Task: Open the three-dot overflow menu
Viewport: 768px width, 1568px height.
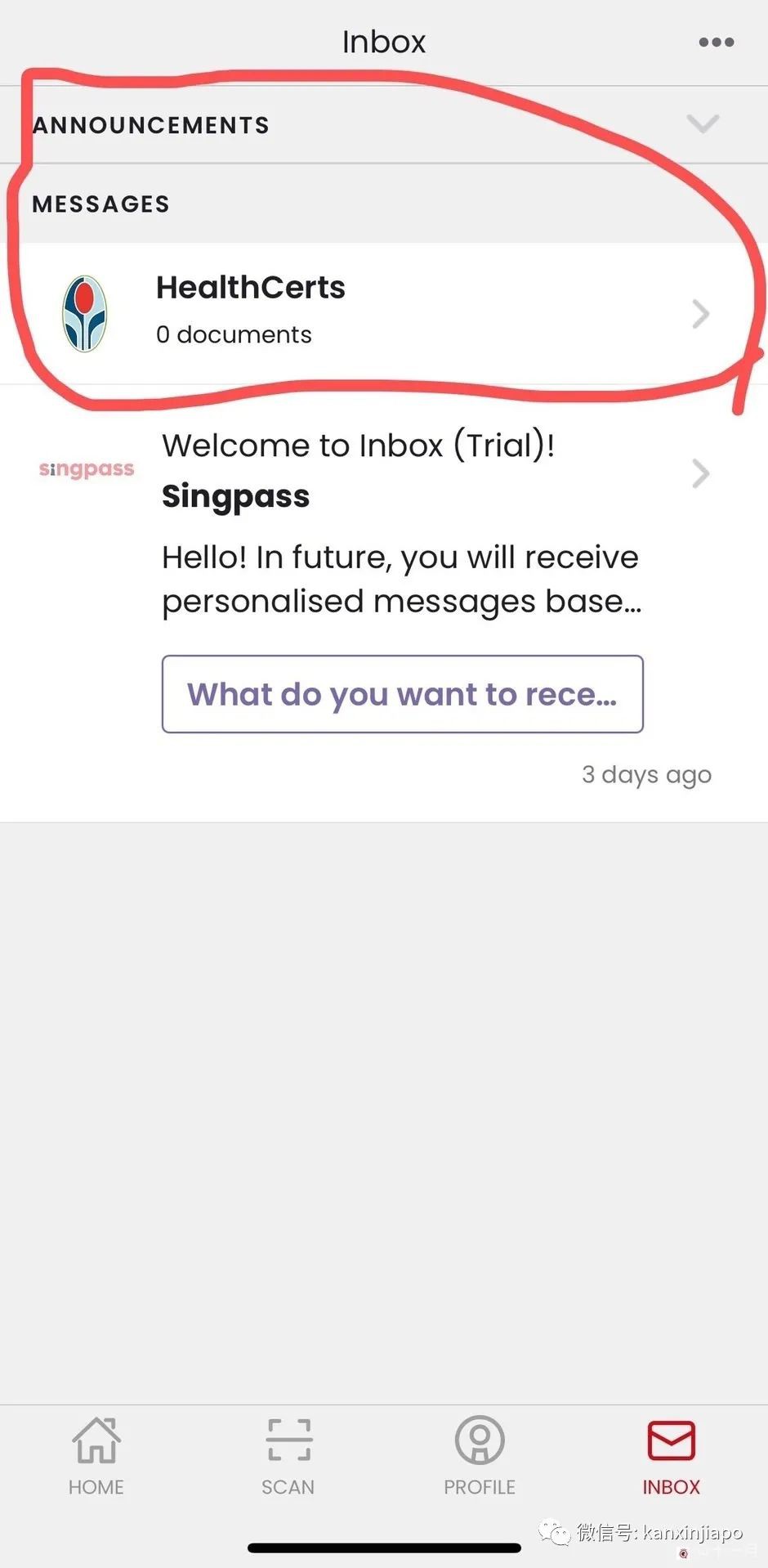Action: pos(716,43)
